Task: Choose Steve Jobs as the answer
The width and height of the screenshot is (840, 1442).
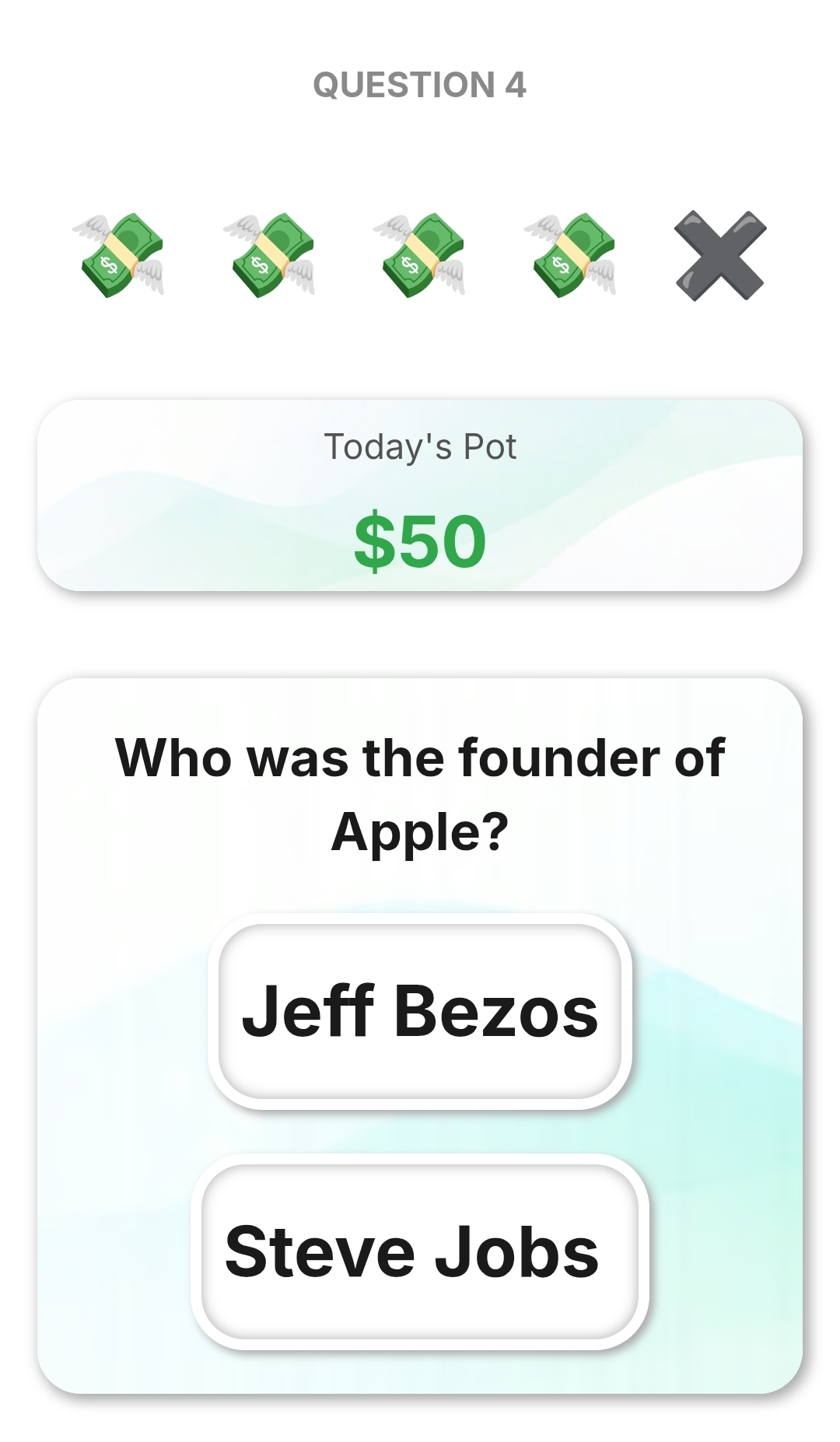Action: pyautogui.click(x=420, y=1251)
